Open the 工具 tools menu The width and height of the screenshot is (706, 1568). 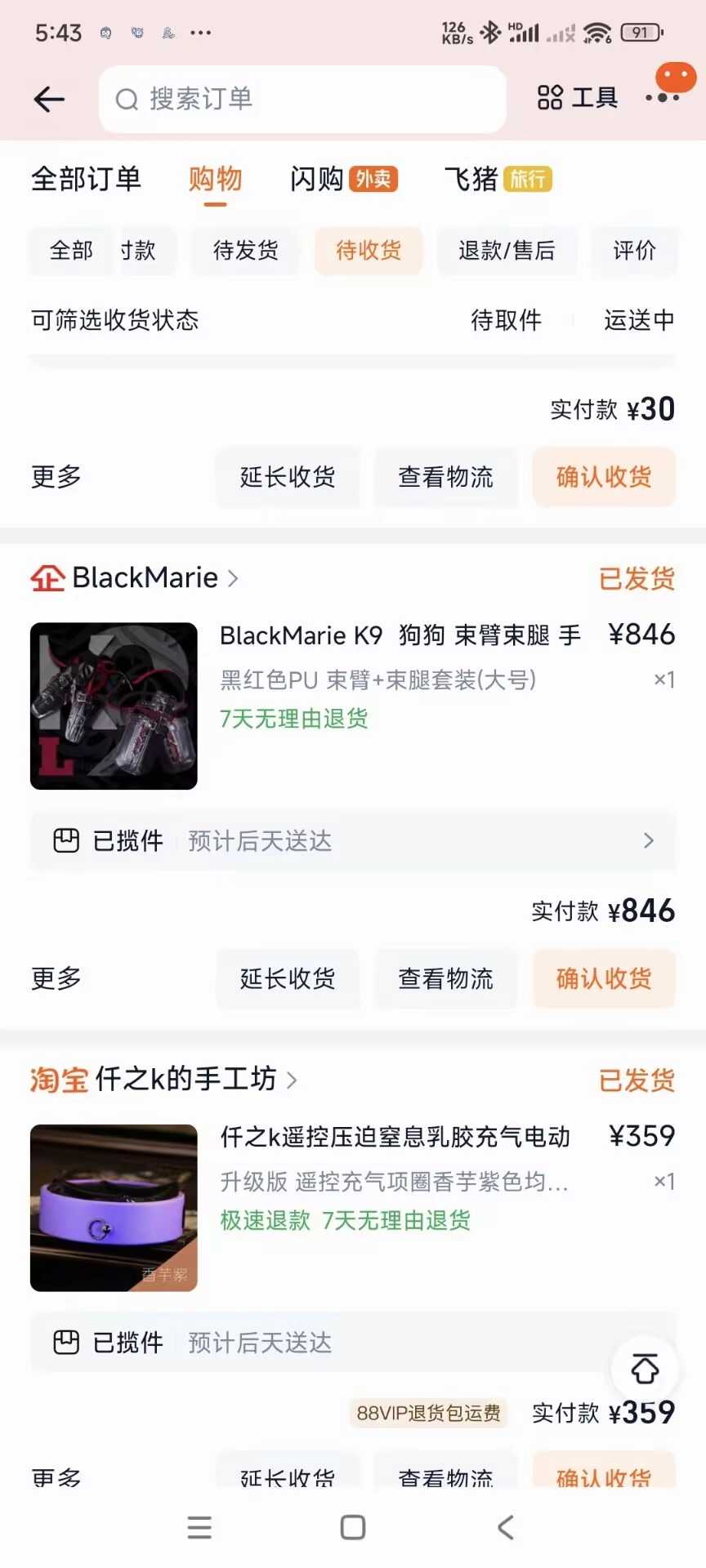click(578, 98)
